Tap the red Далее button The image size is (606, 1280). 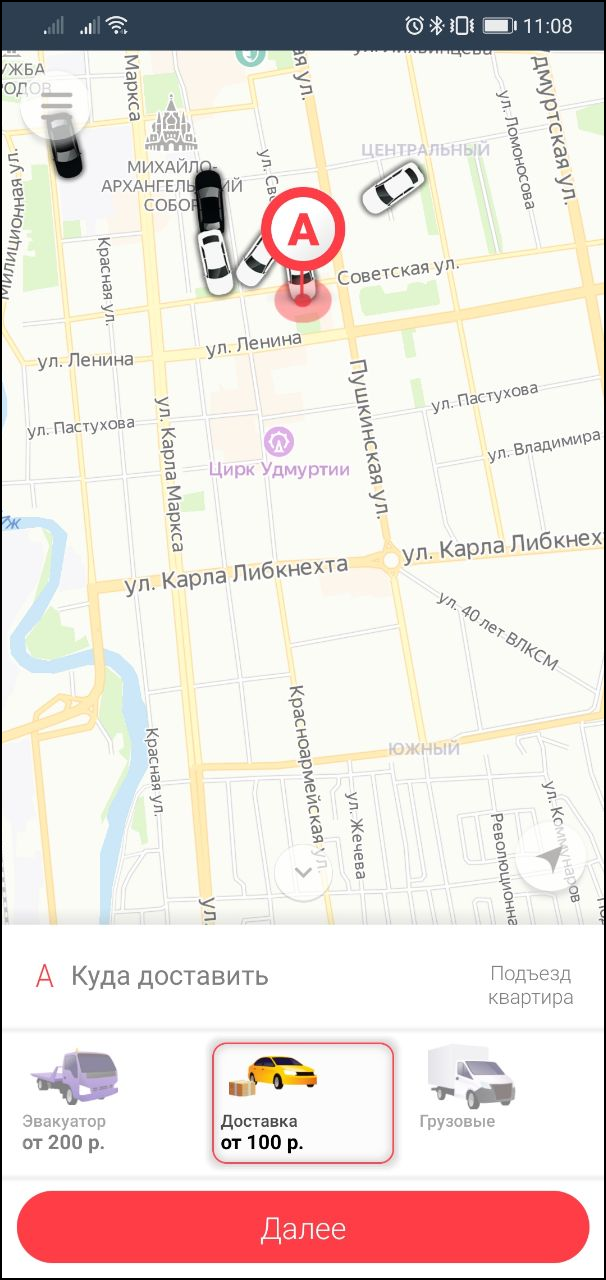(x=303, y=1228)
